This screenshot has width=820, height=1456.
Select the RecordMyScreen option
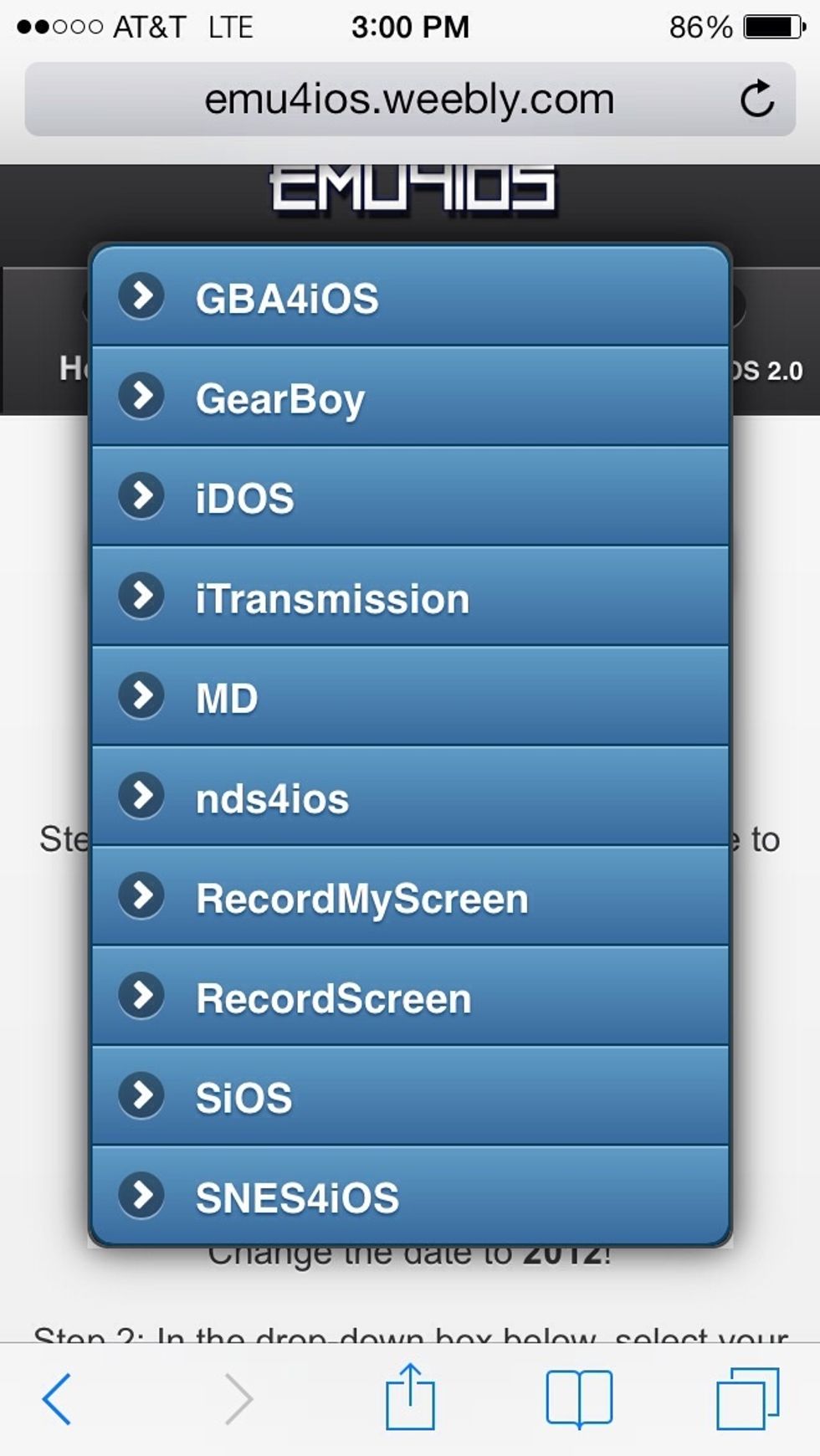[x=410, y=896]
